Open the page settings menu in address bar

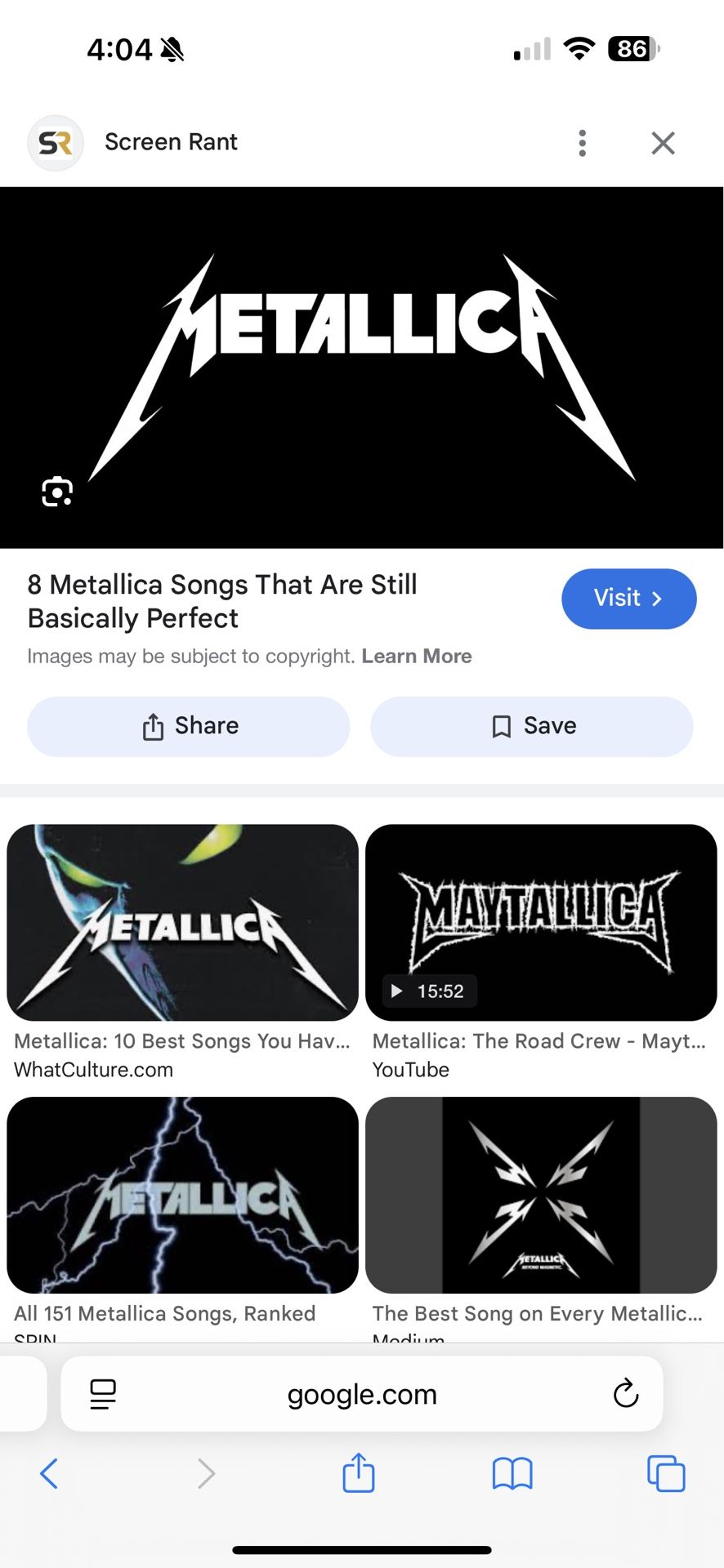coord(103,1394)
